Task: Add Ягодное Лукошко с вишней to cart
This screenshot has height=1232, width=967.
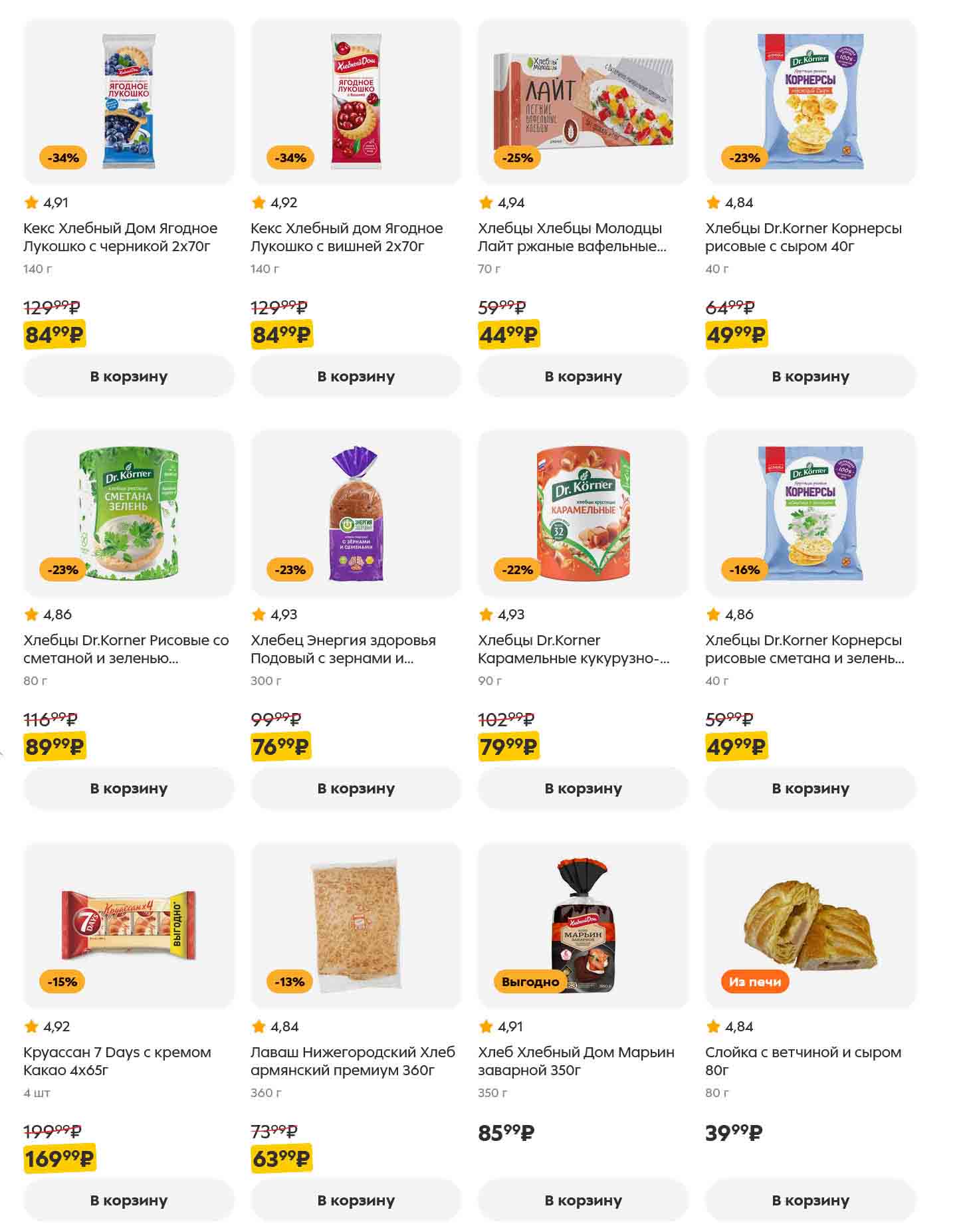Action: click(x=356, y=376)
